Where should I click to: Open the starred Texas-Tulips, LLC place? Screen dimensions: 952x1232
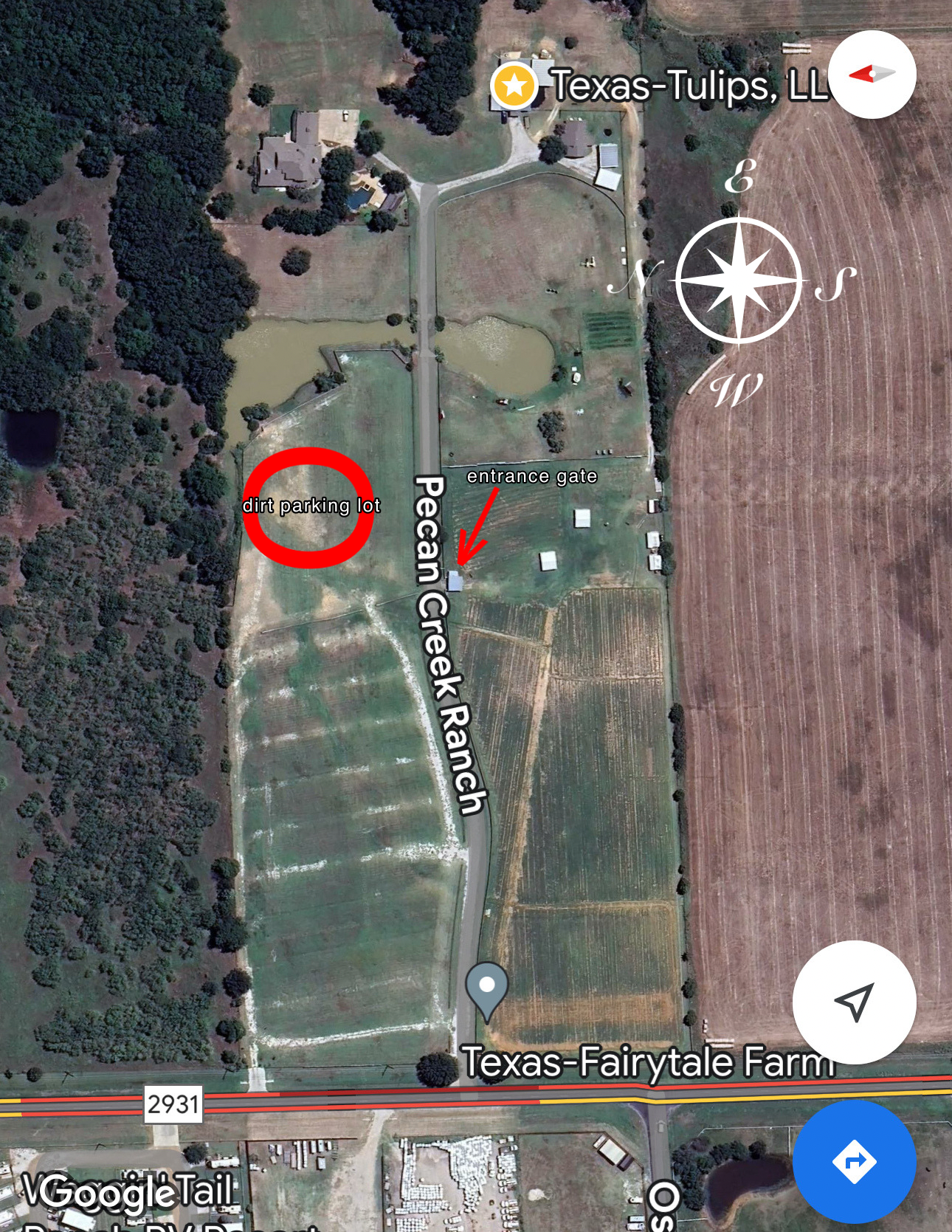[514, 86]
